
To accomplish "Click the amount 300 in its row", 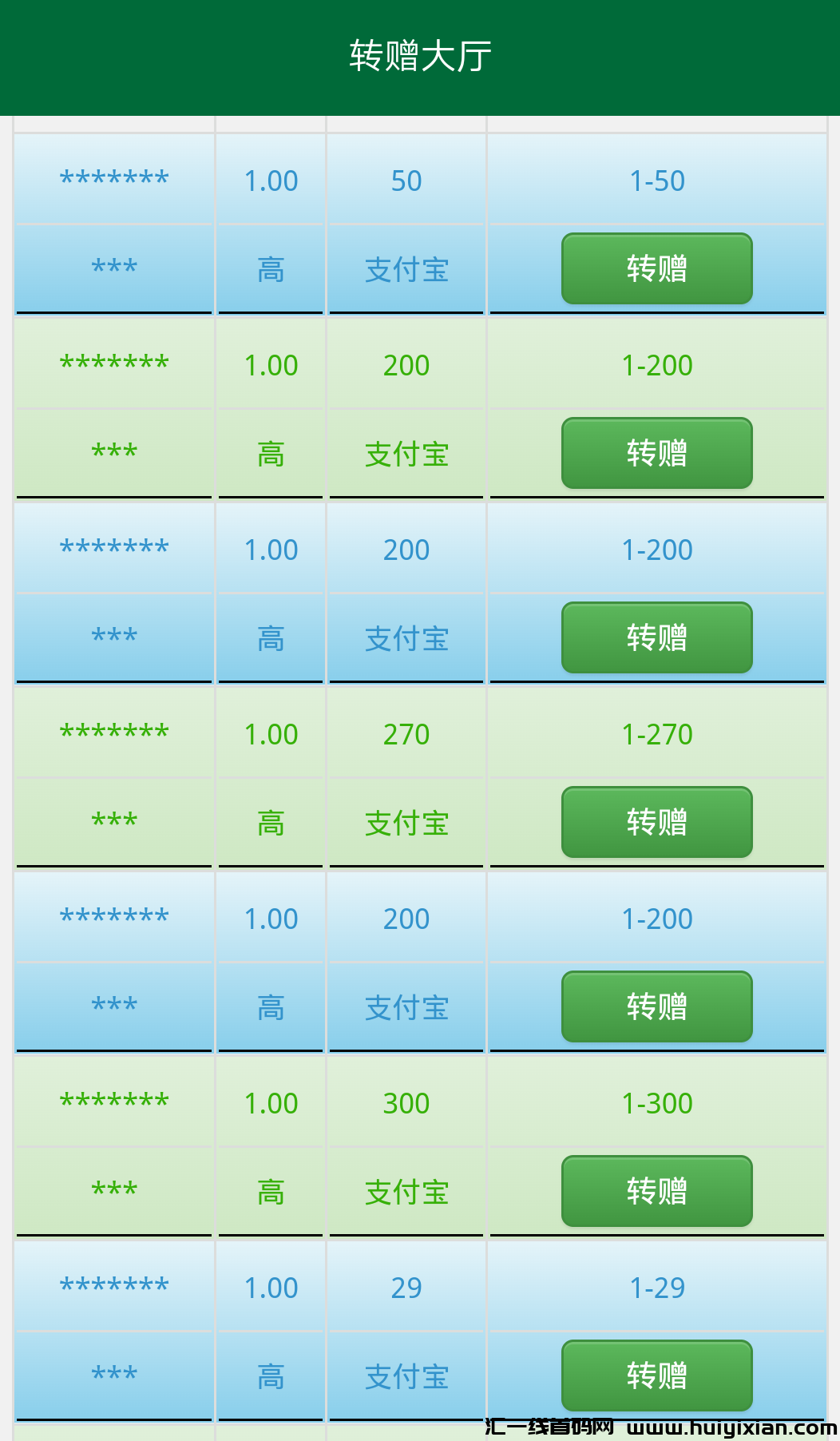I will pyautogui.click(x=406, y=1103).
